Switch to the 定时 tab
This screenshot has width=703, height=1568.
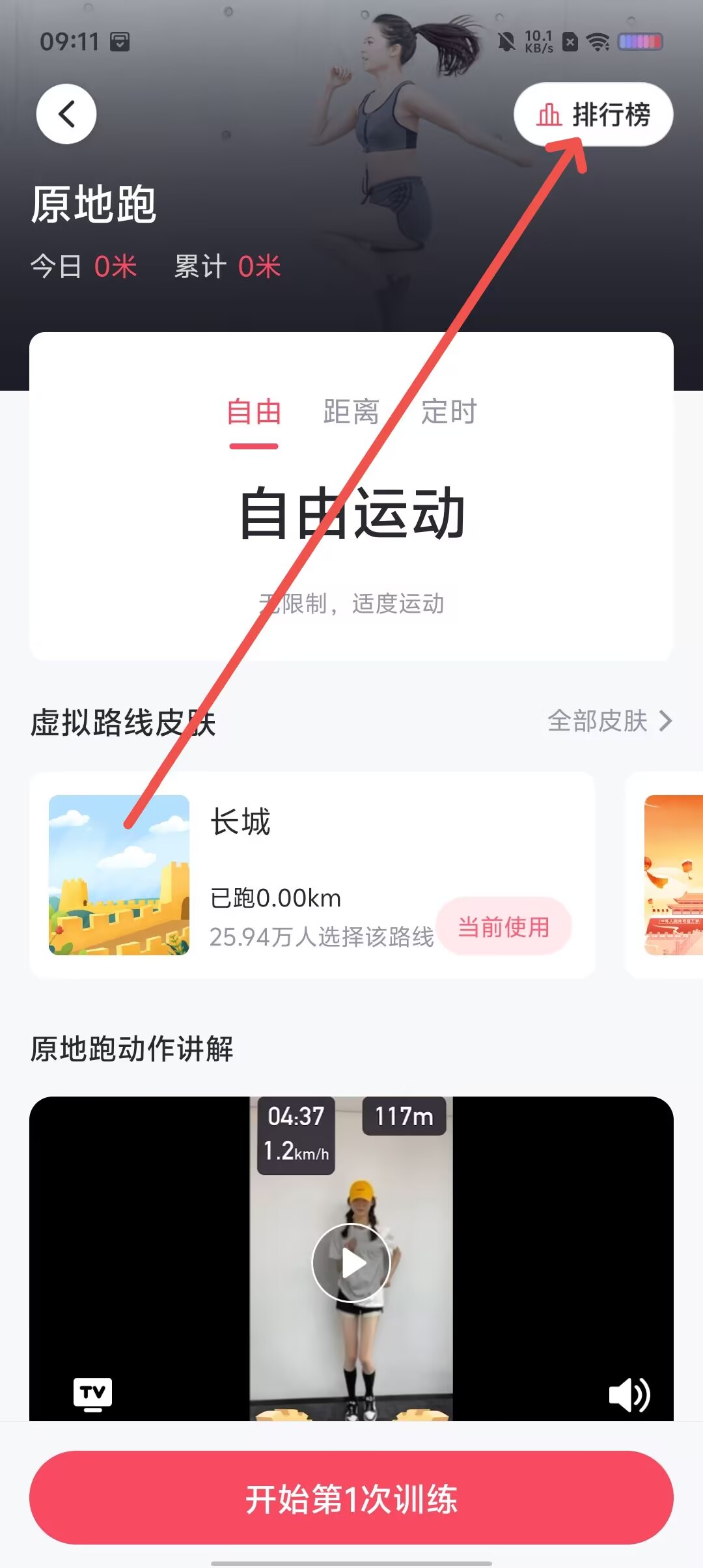pyautogui.click(x=448, y=413)
